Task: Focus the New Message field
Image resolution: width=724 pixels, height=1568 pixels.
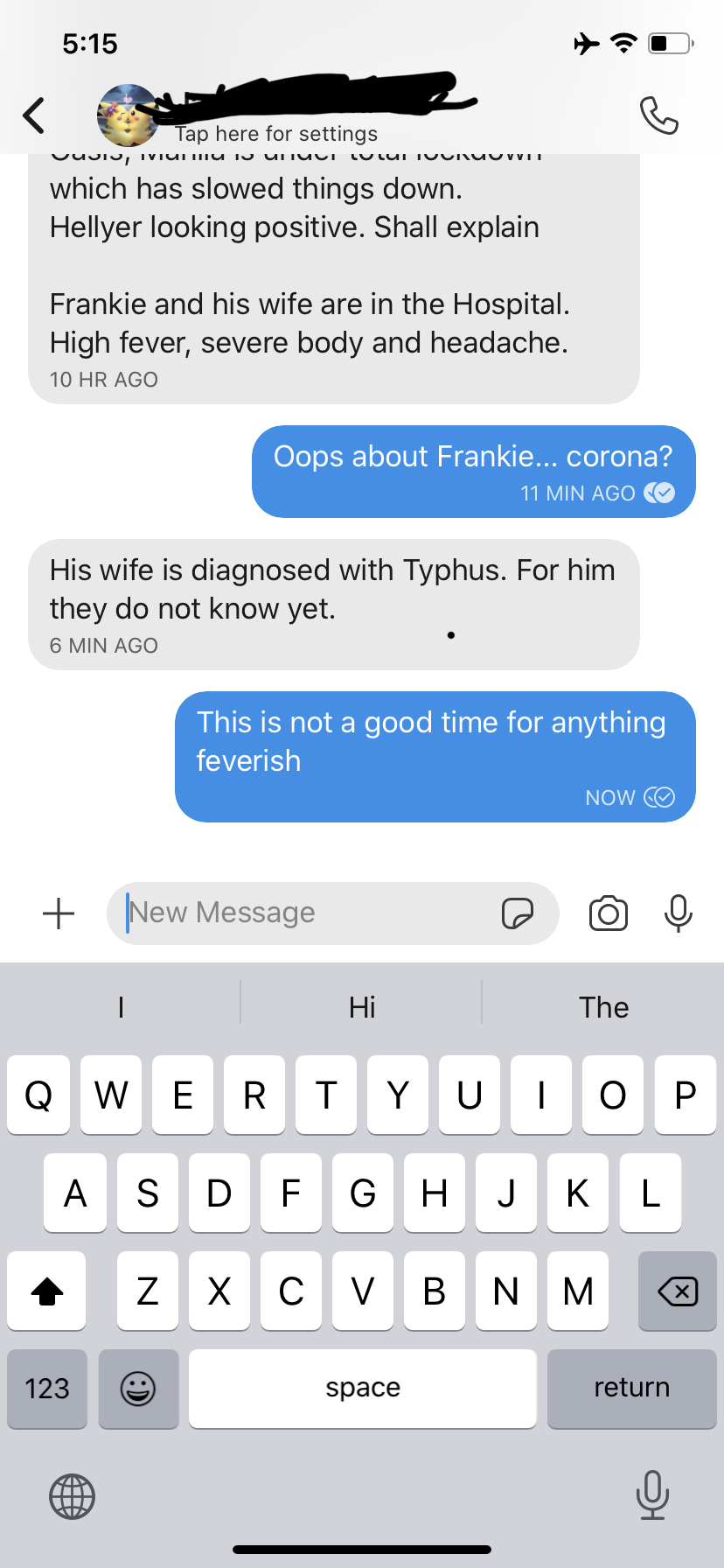Action: (306, 913)
